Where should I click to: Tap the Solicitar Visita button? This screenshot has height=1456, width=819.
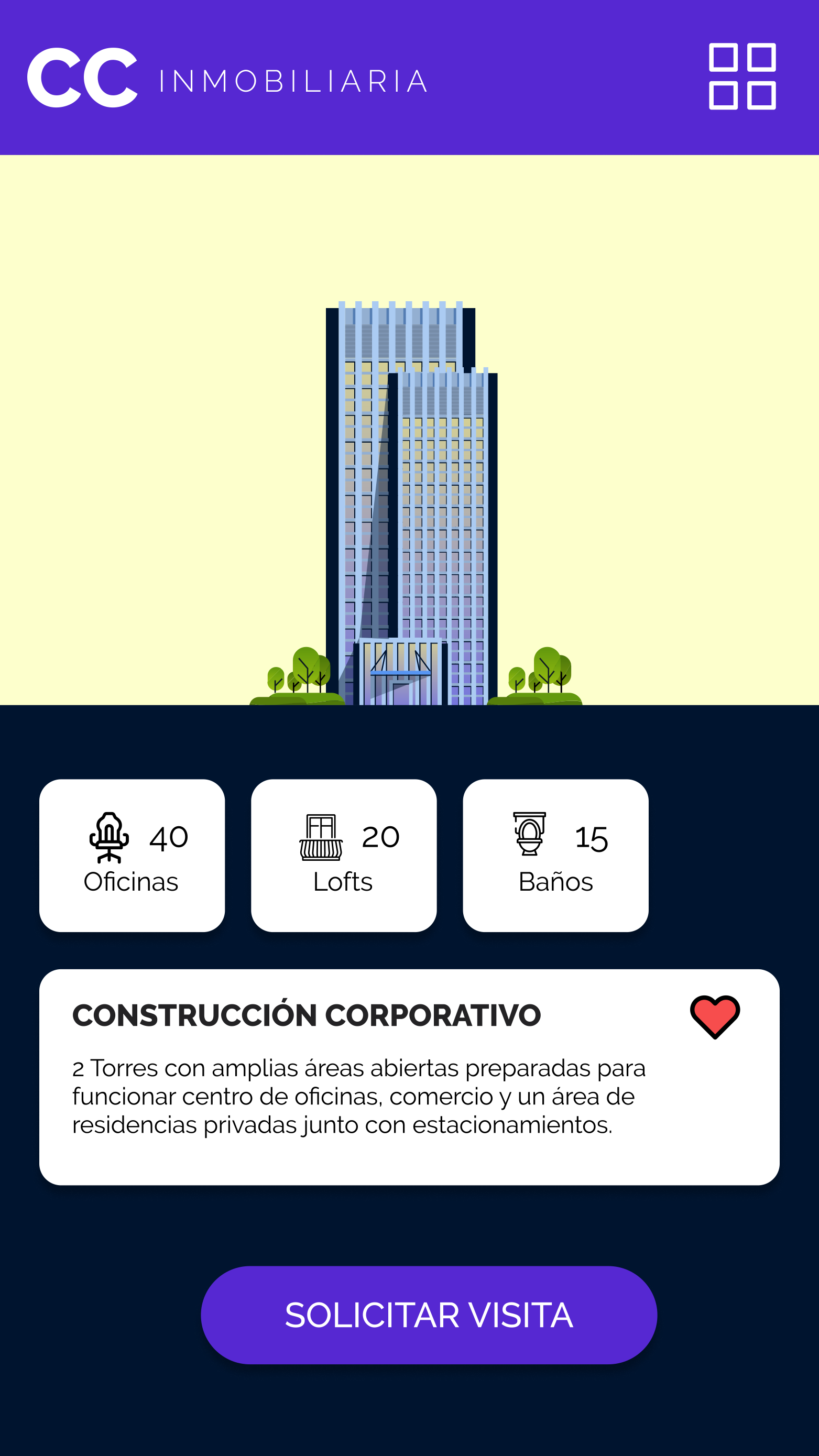429,1315
